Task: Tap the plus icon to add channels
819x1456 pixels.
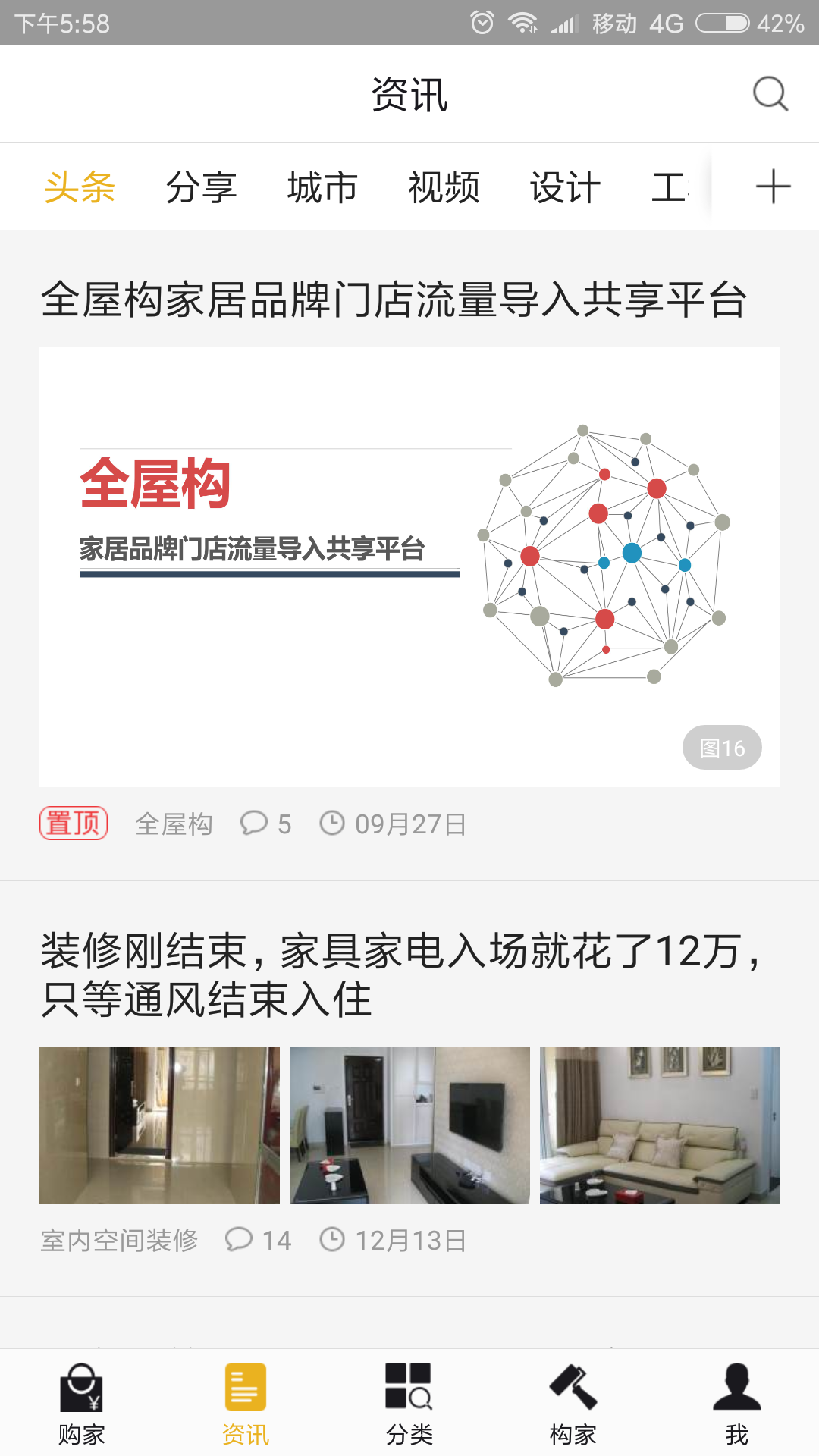Action: pos(773,187)
